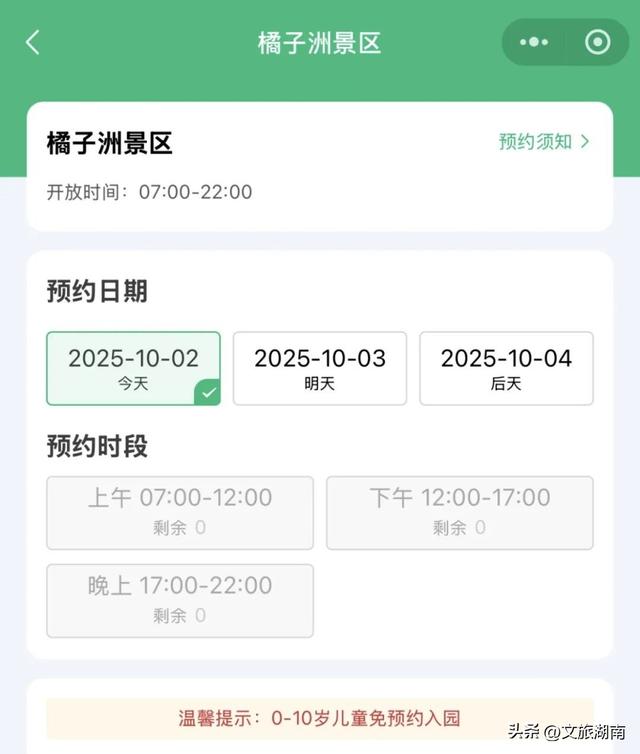Close the mini program via circle icon
640x754 pixels.
[597, 42]
